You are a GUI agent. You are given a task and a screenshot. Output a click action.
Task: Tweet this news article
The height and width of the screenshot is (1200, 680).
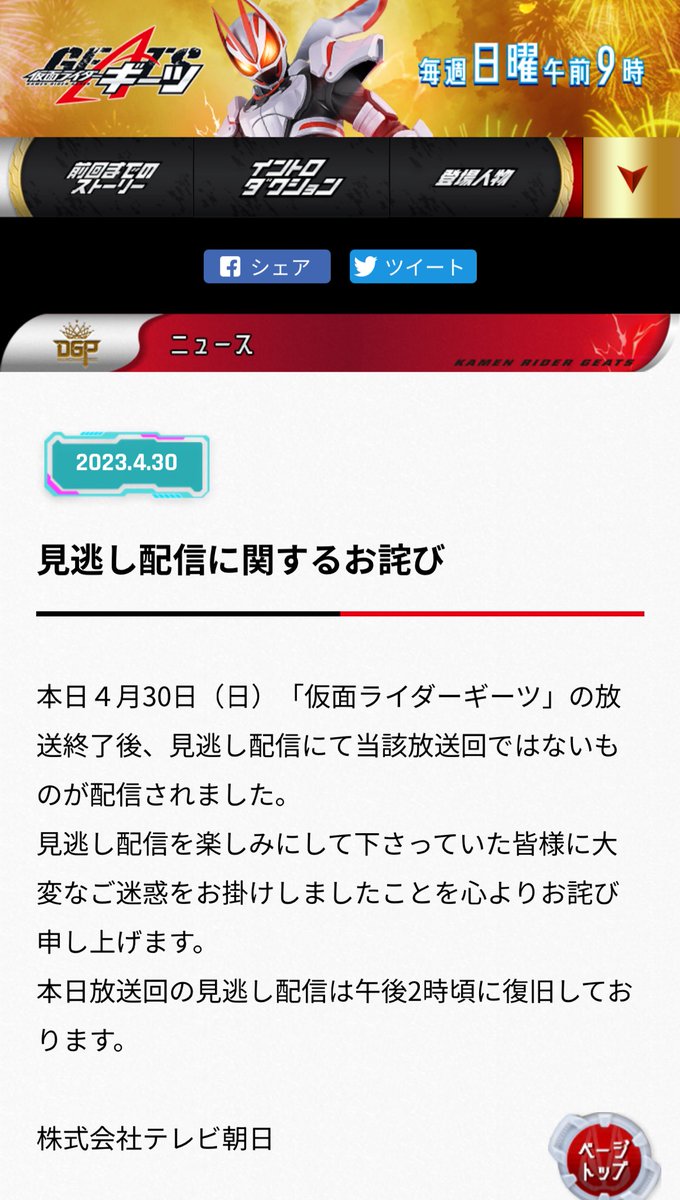pos(413,267)
